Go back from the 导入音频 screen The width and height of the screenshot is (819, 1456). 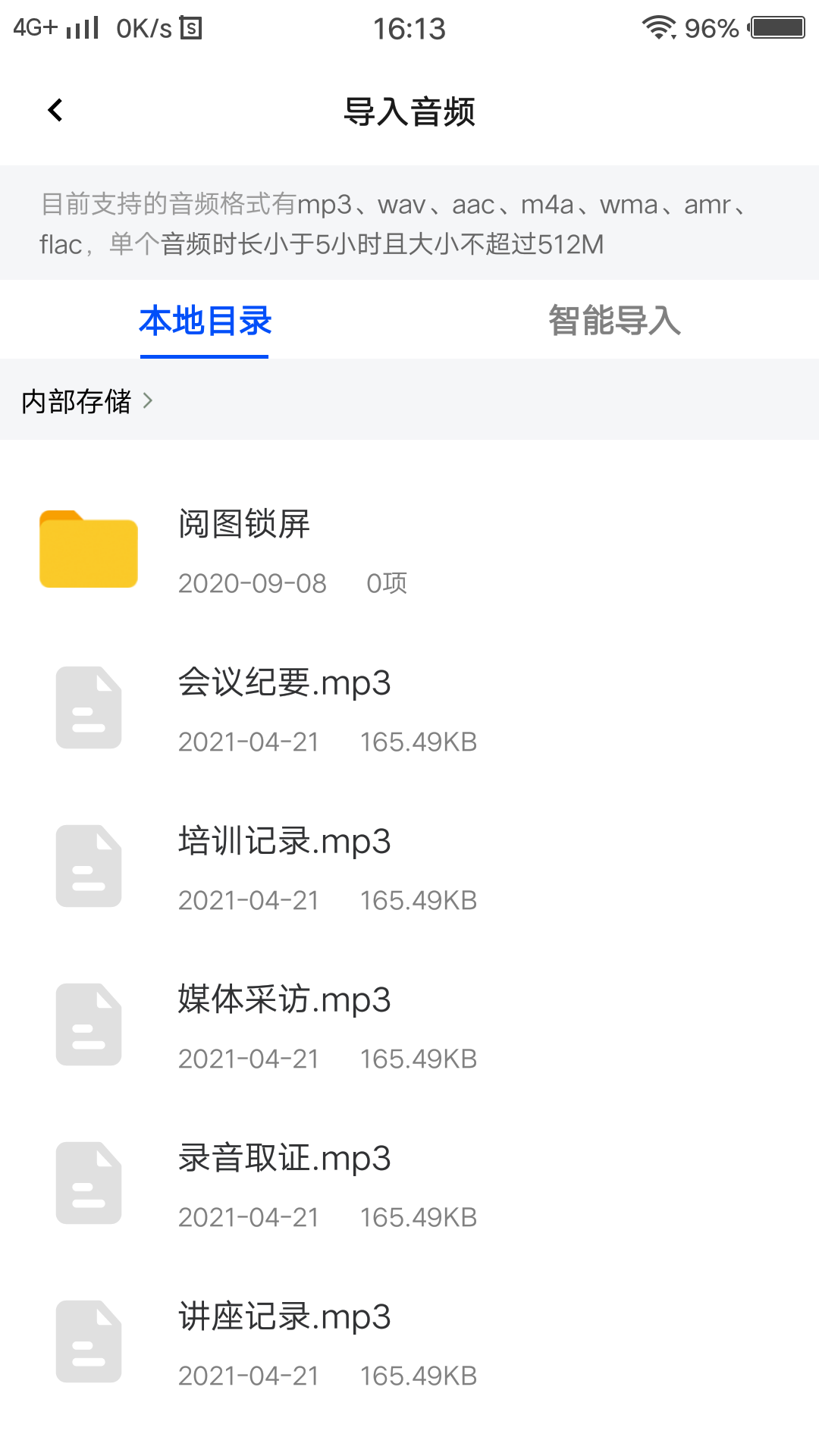pos(55,111)
